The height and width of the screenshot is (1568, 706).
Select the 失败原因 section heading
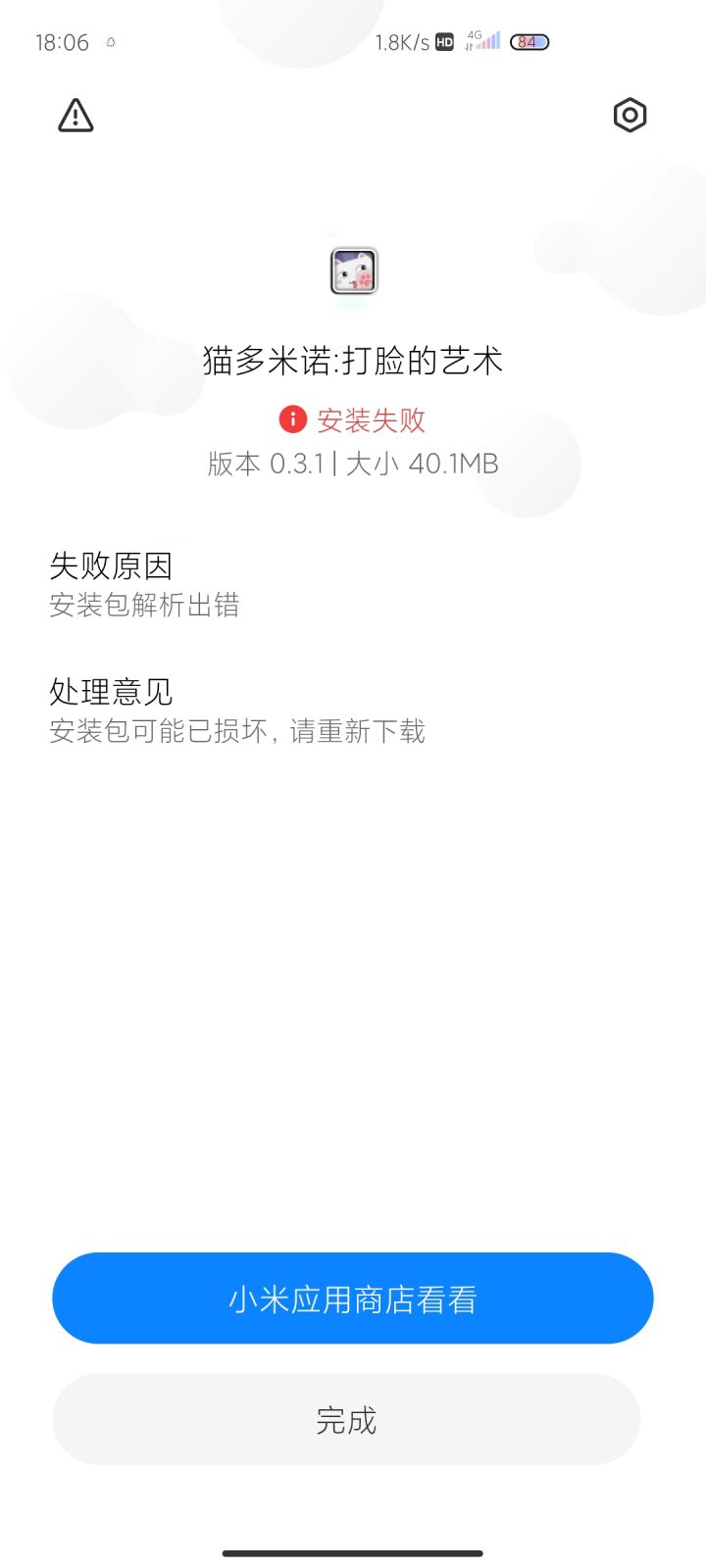[113, 566]
